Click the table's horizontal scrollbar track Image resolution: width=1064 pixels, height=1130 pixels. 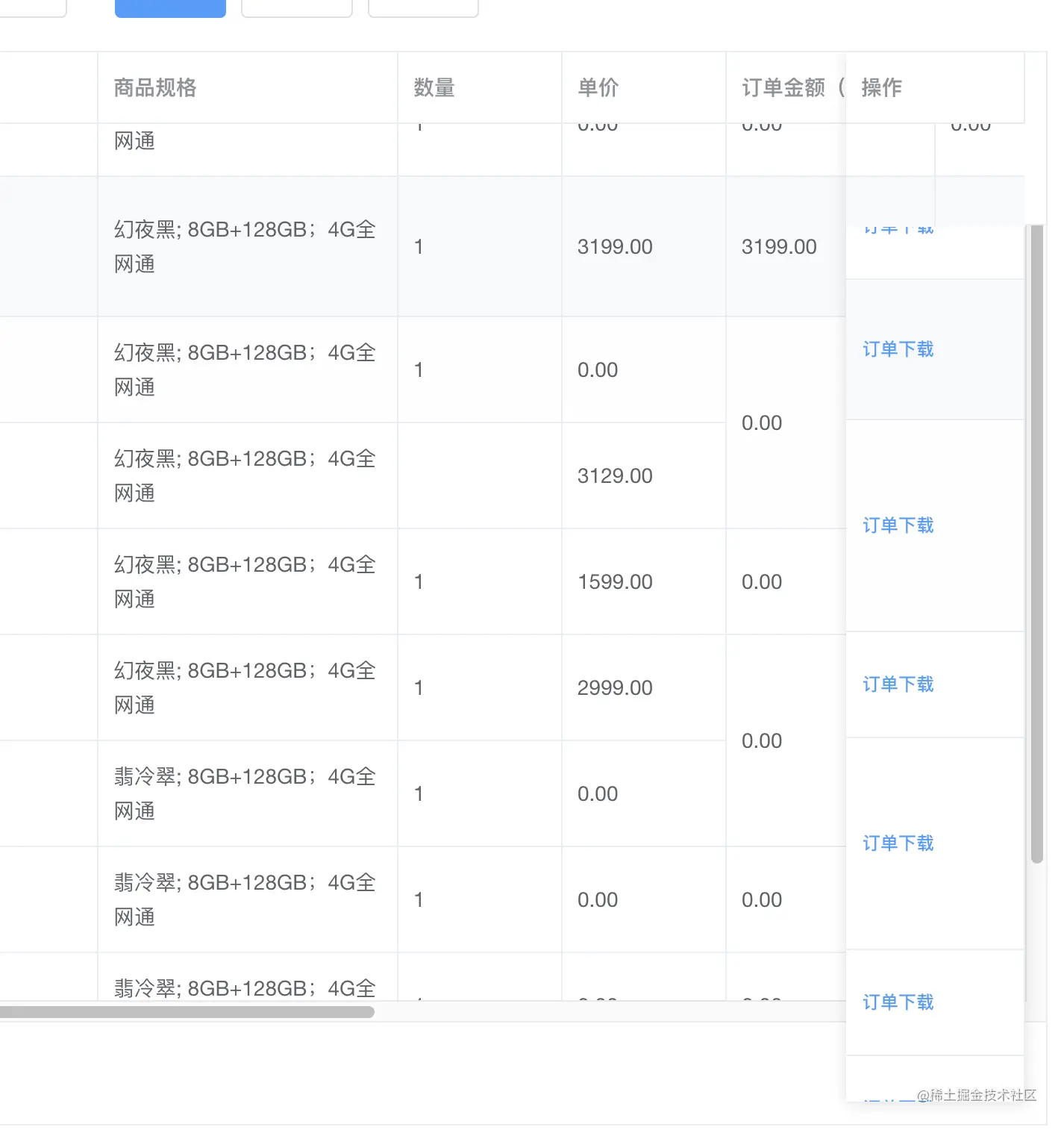pos(597,1012)
